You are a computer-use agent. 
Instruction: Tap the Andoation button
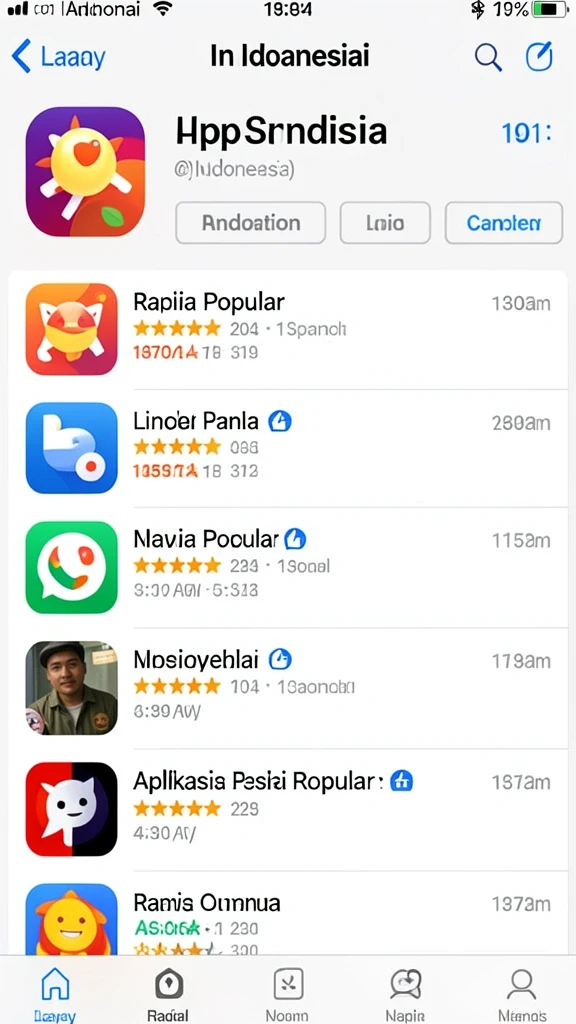pos(251,223)
